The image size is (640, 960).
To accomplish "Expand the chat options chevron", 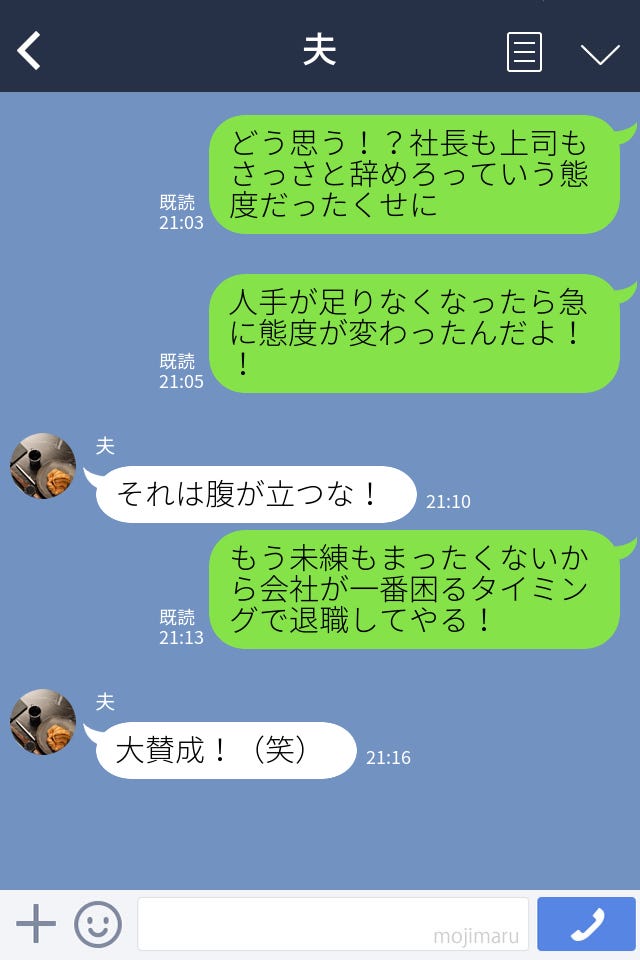I will [x=600, y=54].
